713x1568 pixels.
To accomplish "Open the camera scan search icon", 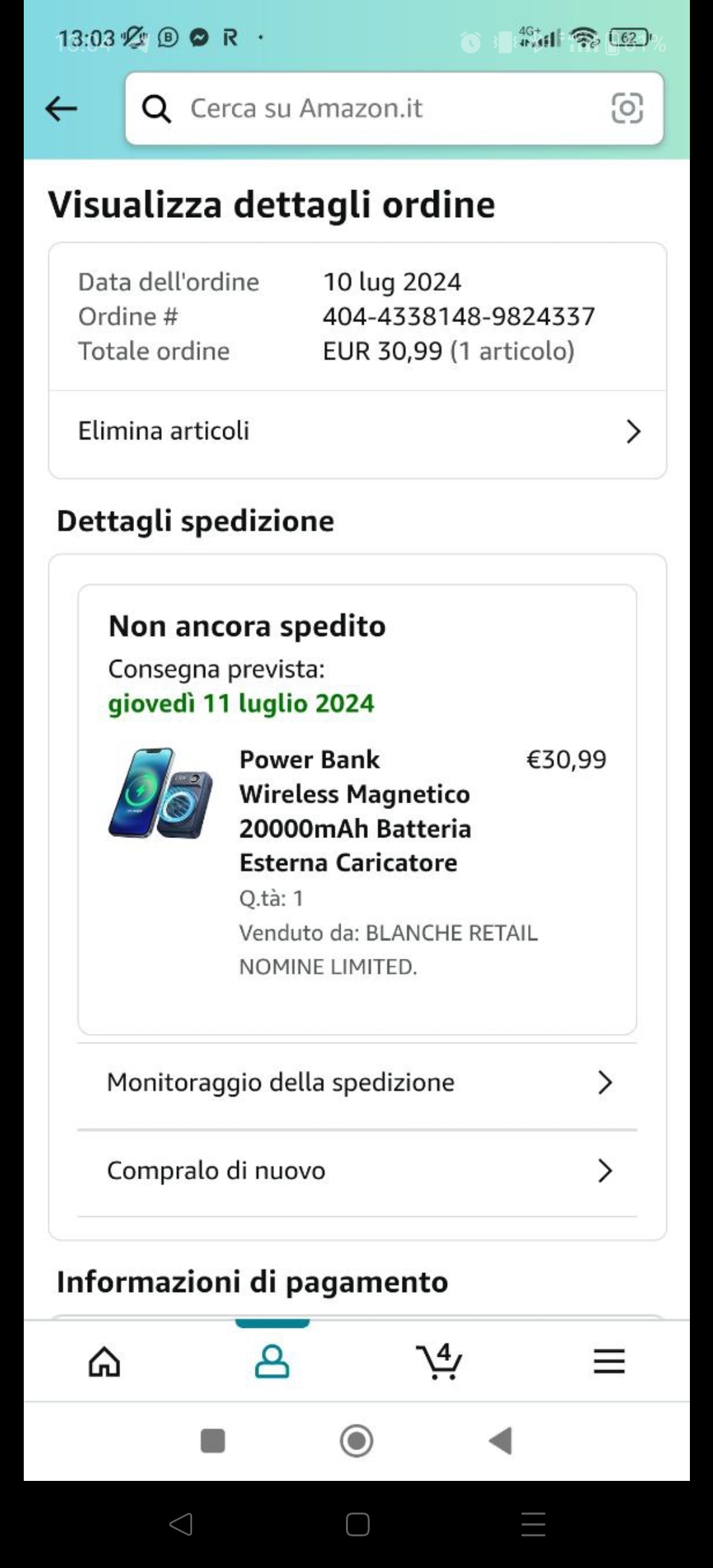I will pyautogui.click(x=627, y=109).
